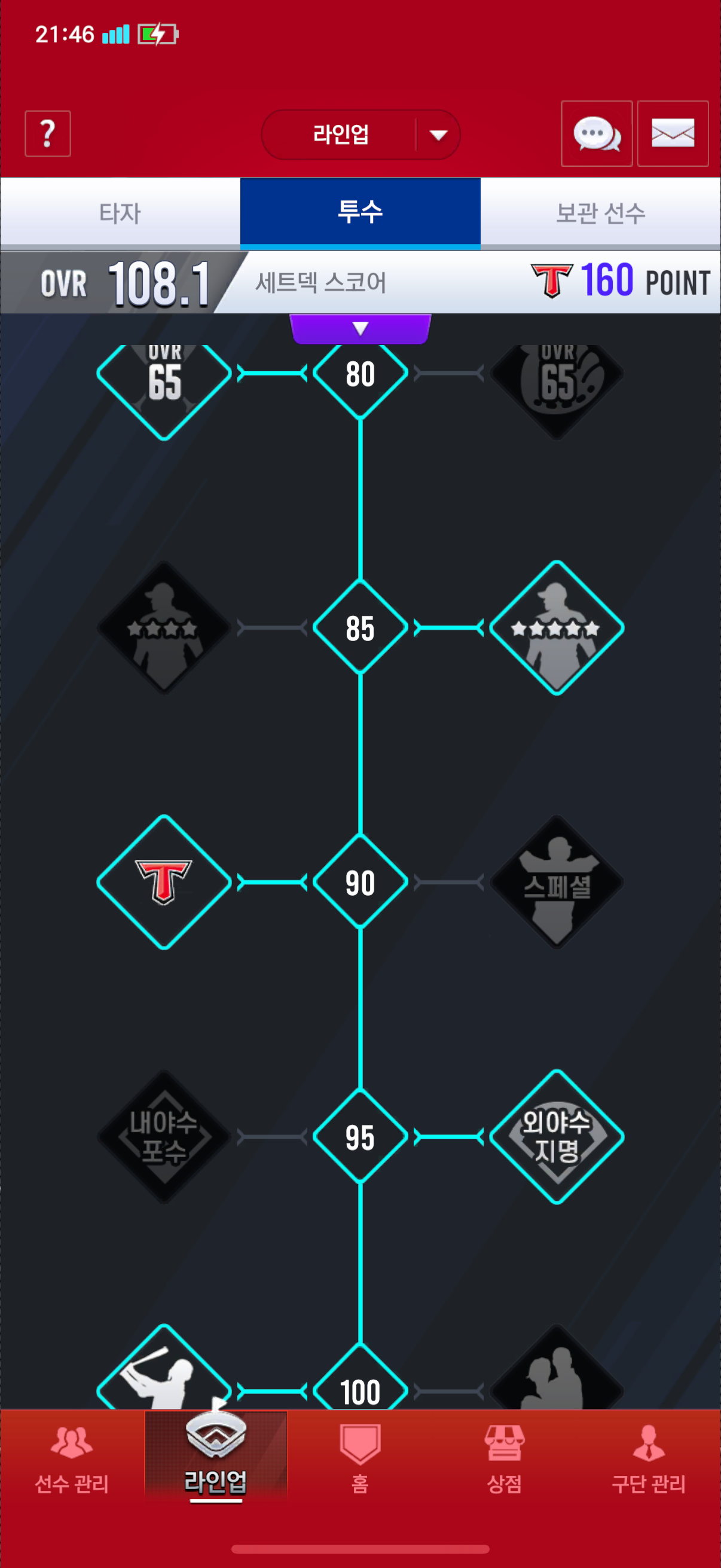Tap the 85 node in the tree
Screen dimensions: 721x1568
point(360,627)
